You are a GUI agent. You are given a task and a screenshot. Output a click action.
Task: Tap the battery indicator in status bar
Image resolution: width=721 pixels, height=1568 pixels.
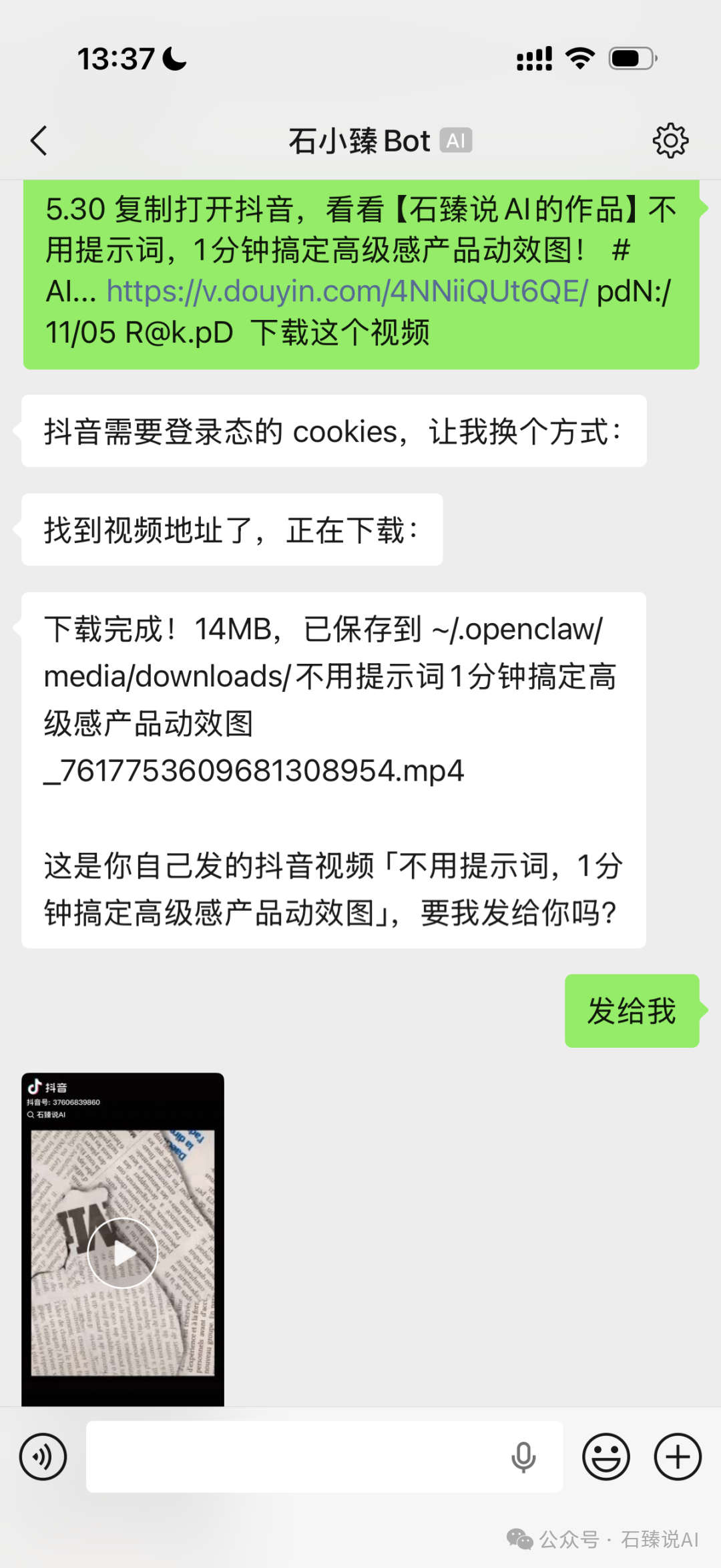(x=630, y=59)
